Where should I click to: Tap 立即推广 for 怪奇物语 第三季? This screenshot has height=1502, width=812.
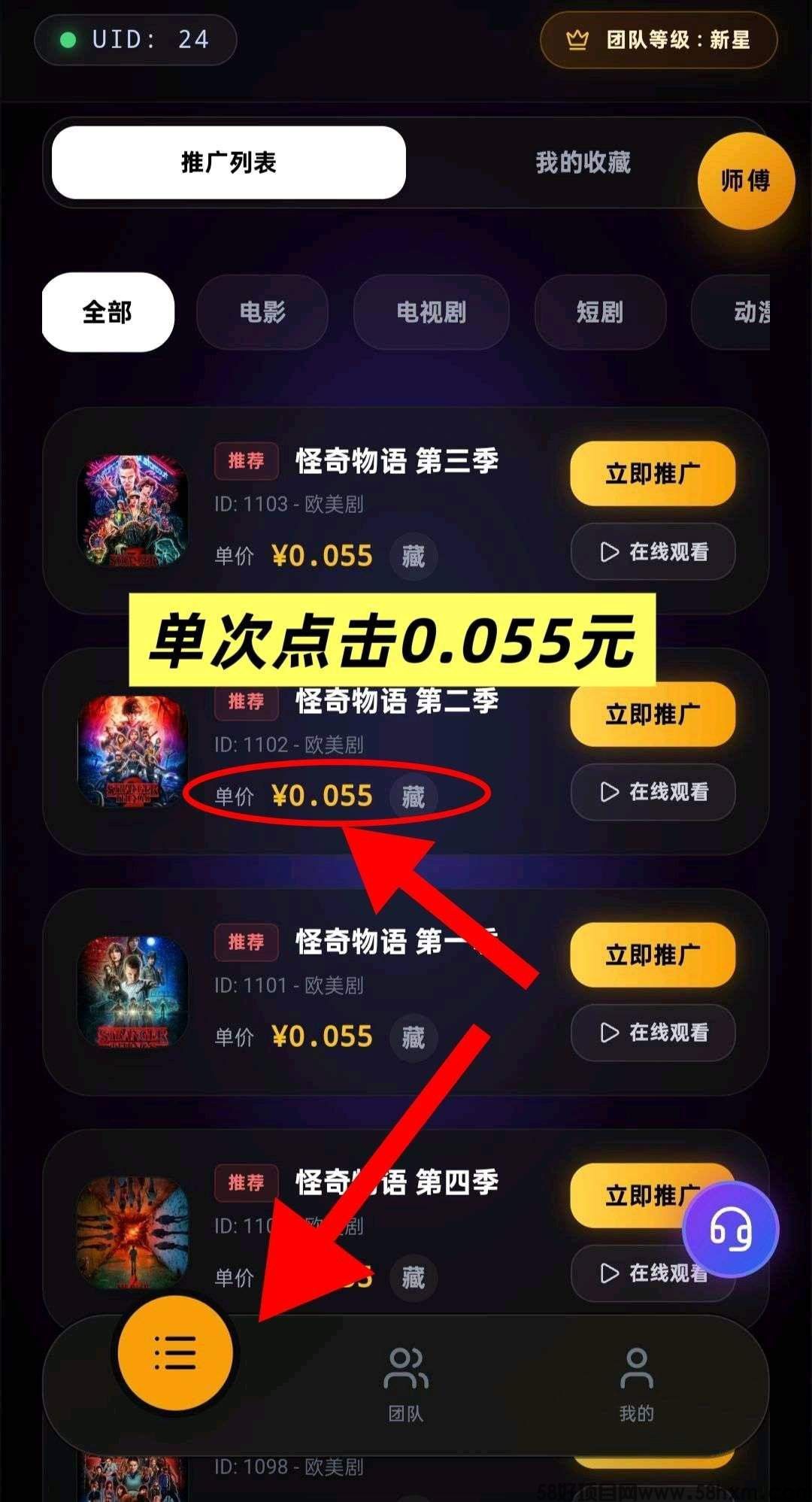tap(652, 474)
